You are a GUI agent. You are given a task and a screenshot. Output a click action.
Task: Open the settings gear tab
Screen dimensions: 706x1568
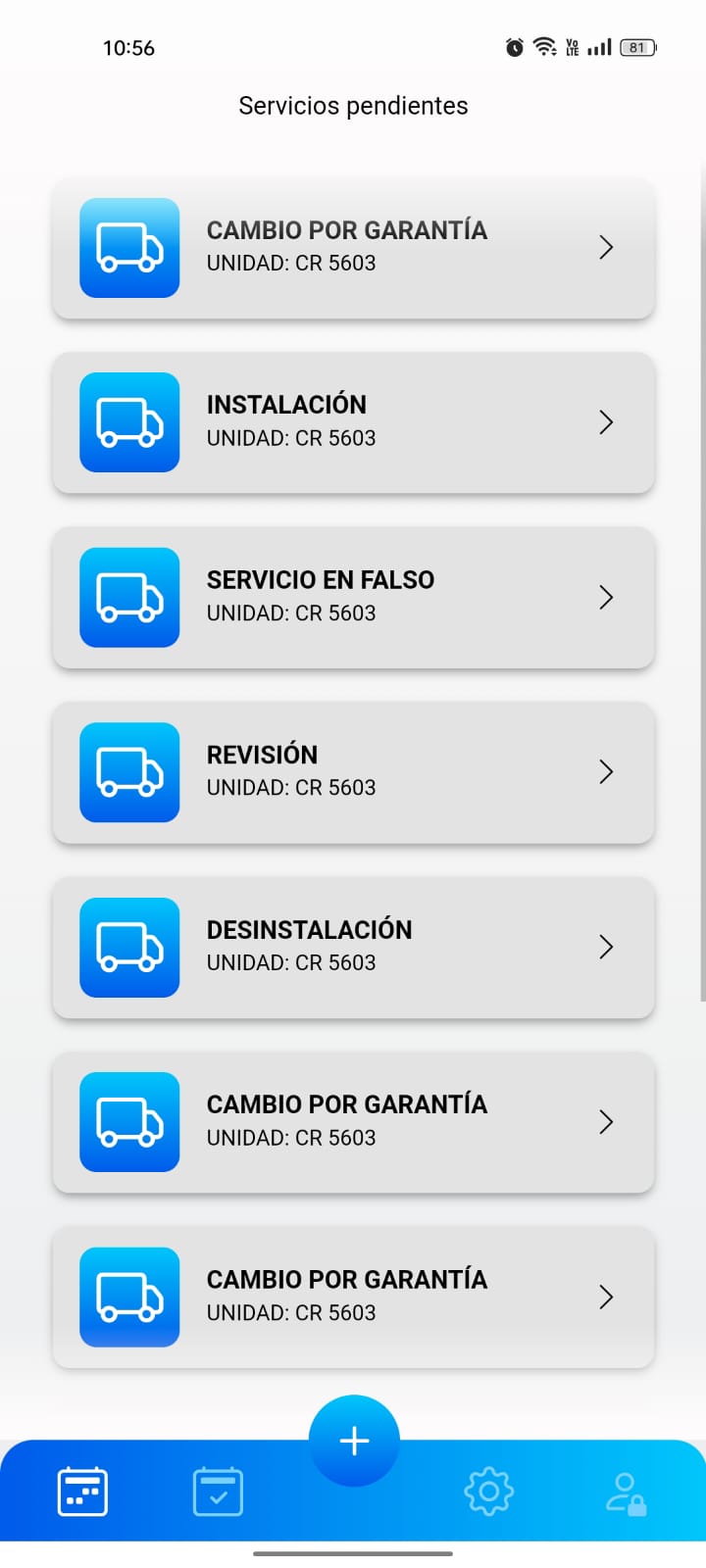(488, 1492)
